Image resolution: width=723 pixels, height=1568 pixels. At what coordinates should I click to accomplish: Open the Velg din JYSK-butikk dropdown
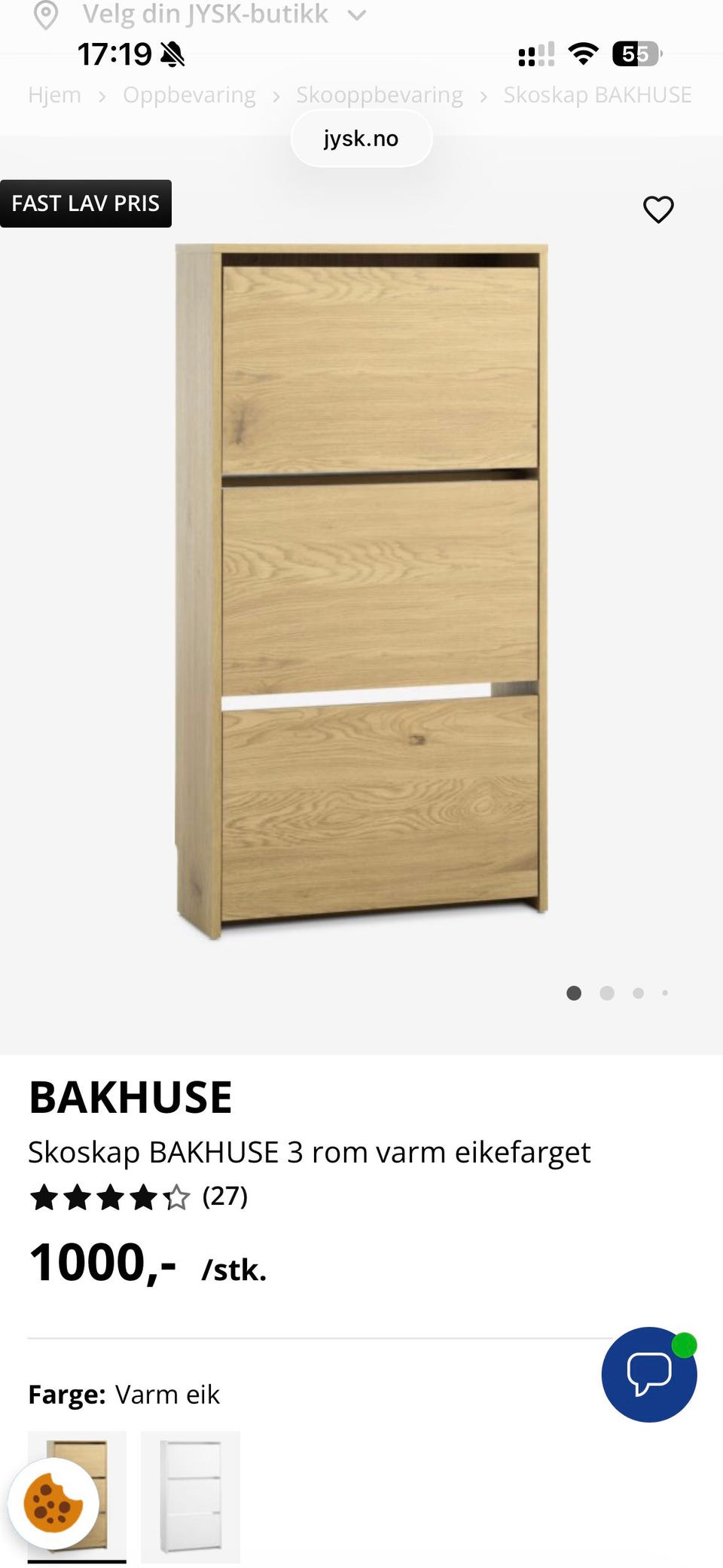[206, 14]
